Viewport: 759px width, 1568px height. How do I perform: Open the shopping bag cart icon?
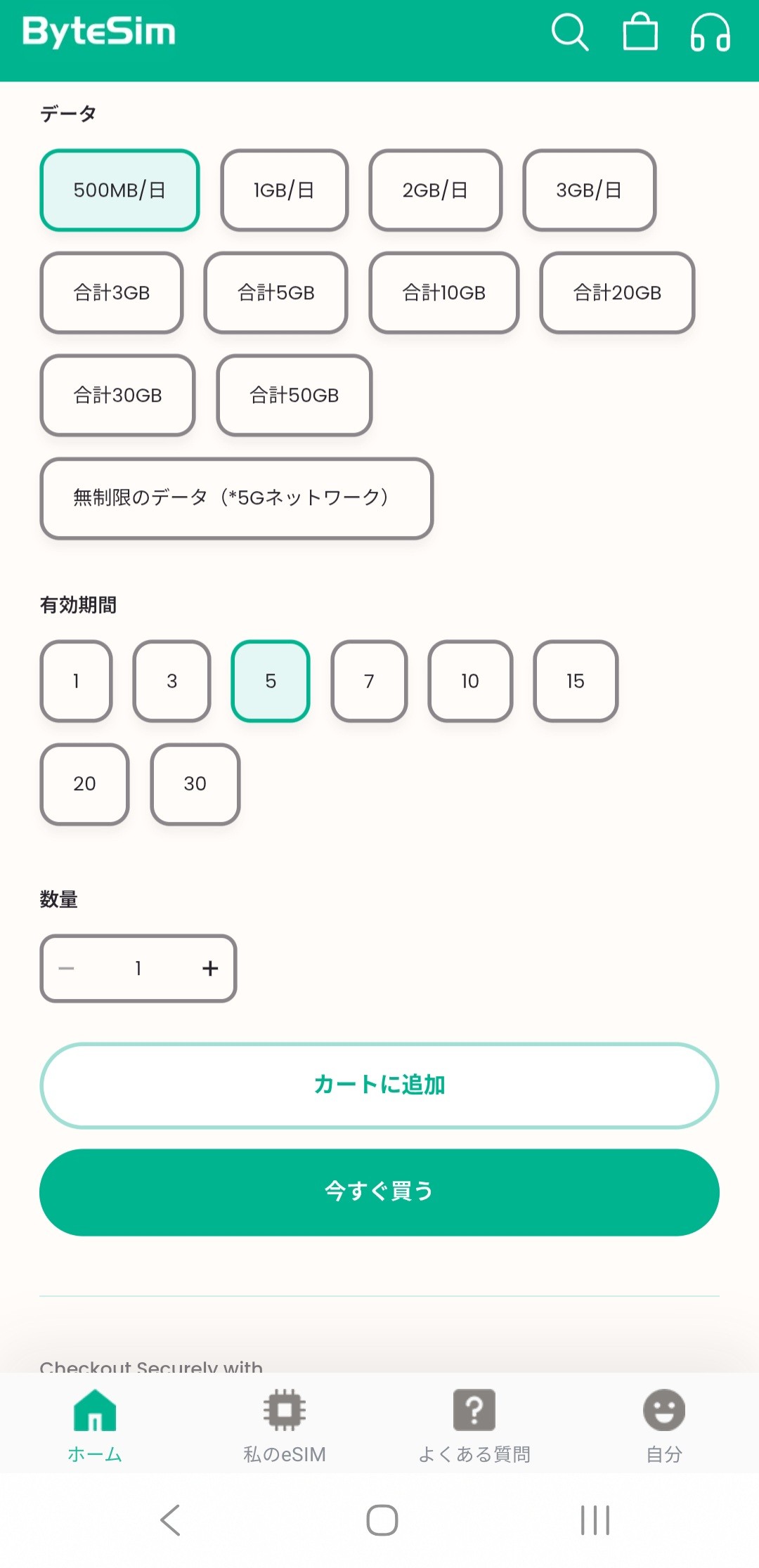(x=640, y=32)
